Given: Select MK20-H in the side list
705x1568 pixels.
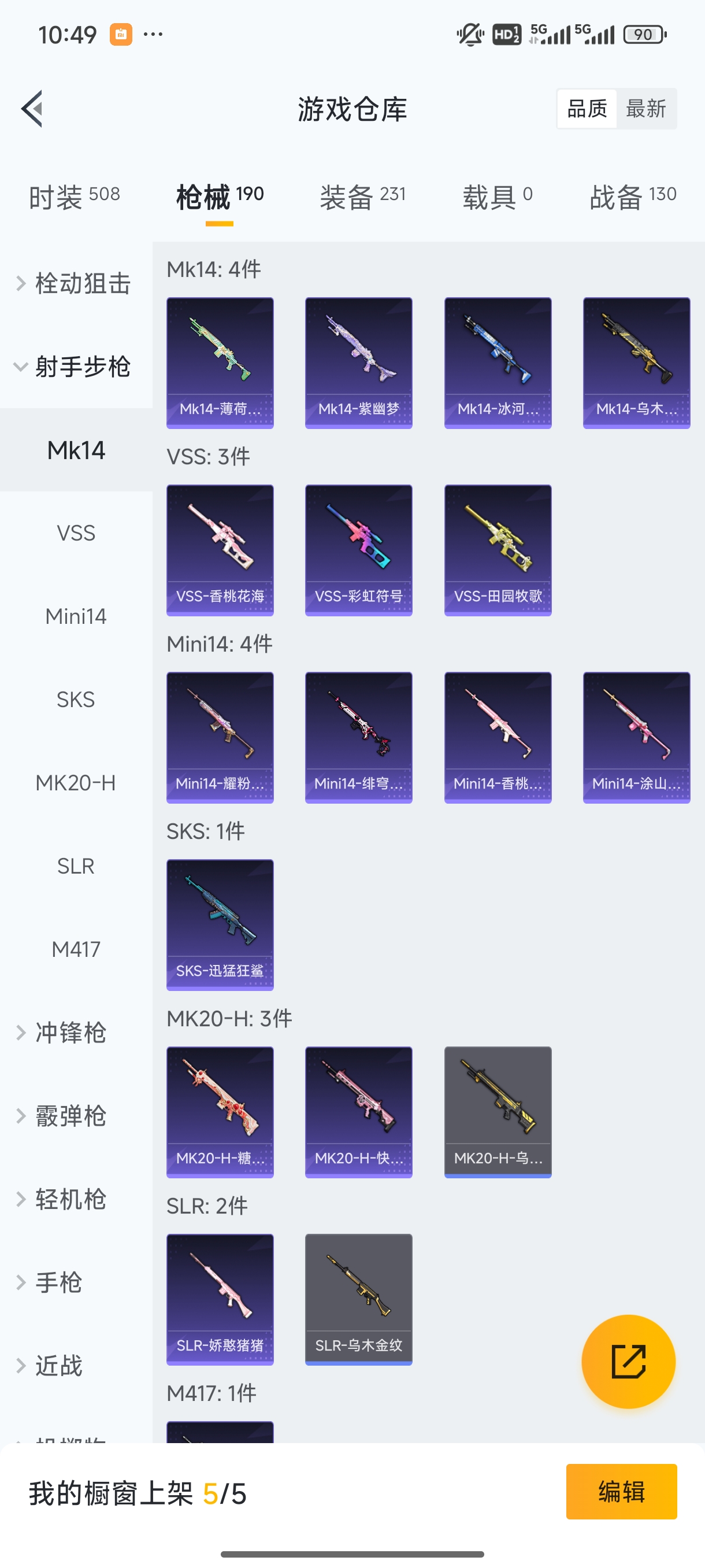Looking at the screenshot, I should point(76,783).
